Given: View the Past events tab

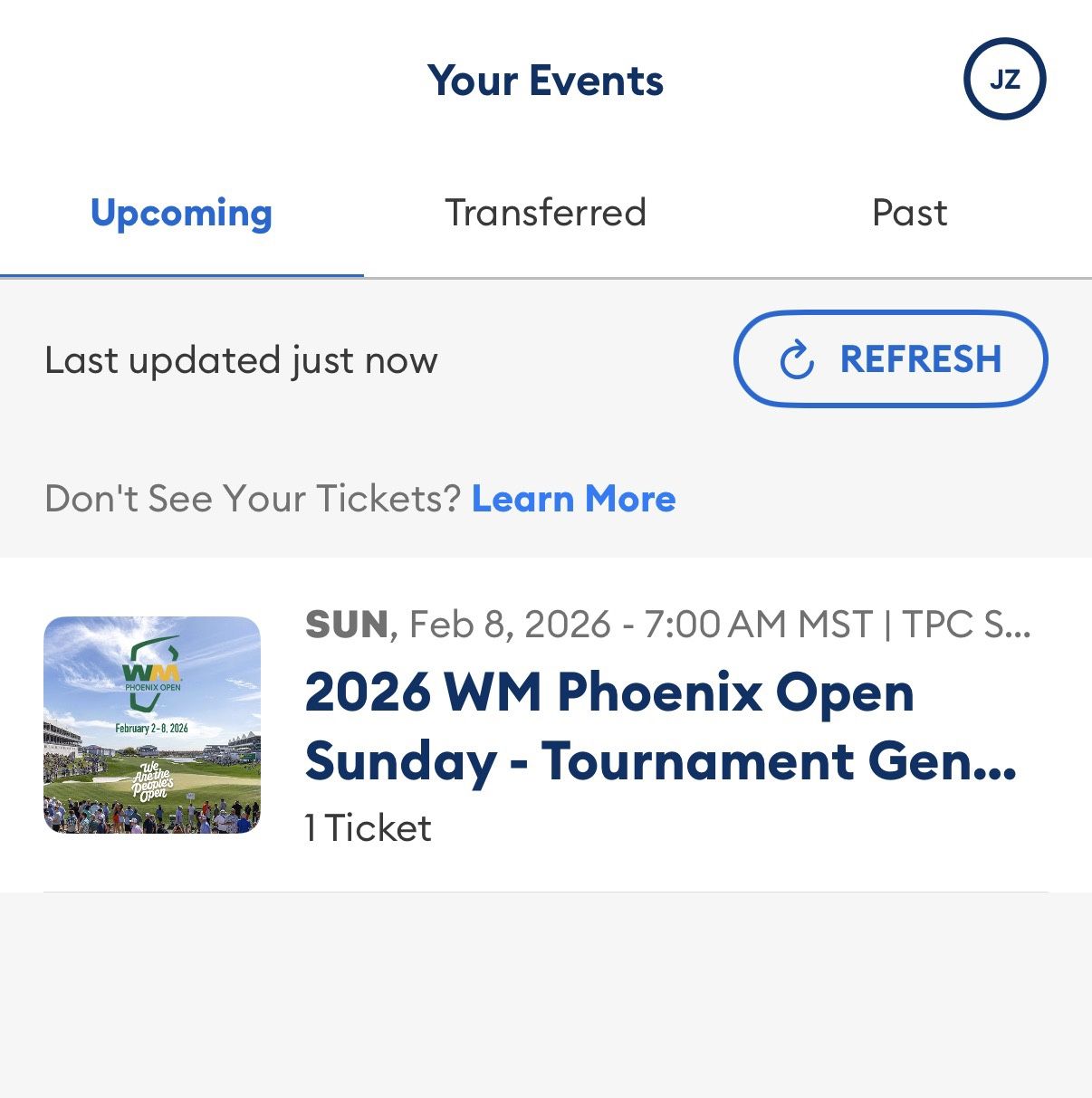Looking at the screenshot, I should [x=909, y=214].
